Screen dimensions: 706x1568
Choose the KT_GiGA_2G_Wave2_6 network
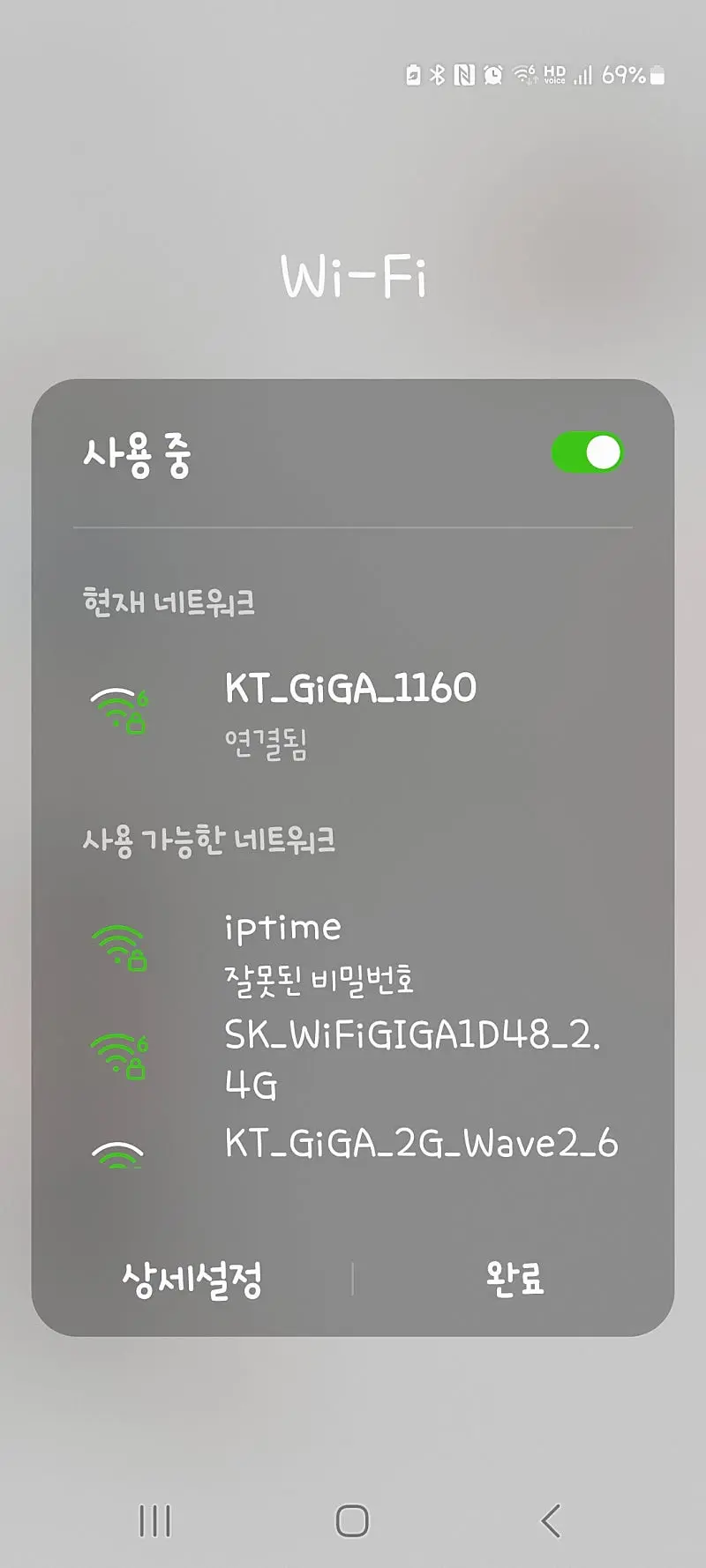353,1145
